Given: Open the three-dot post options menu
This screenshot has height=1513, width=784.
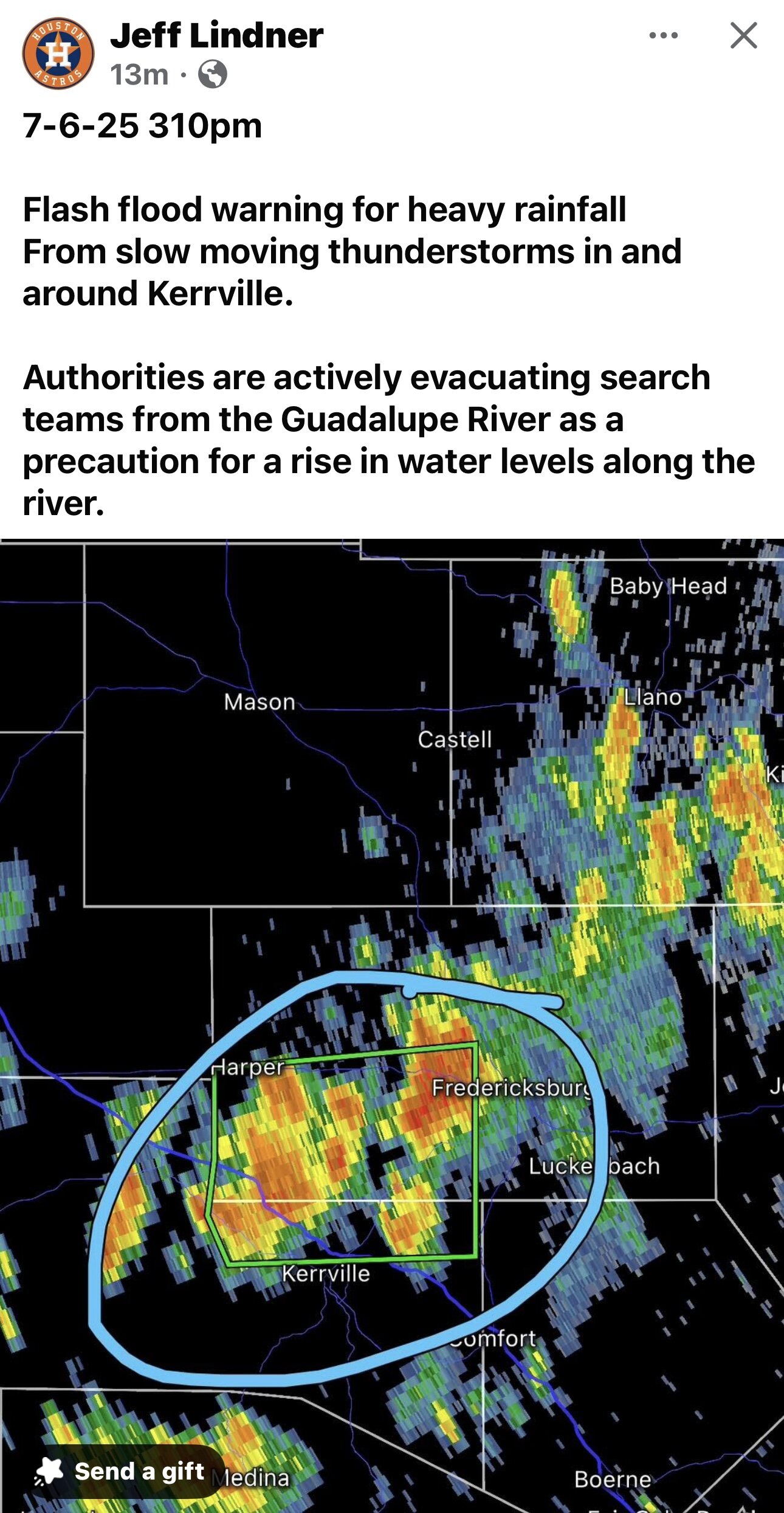Looking at the screenshot, I should click(664, 35).
